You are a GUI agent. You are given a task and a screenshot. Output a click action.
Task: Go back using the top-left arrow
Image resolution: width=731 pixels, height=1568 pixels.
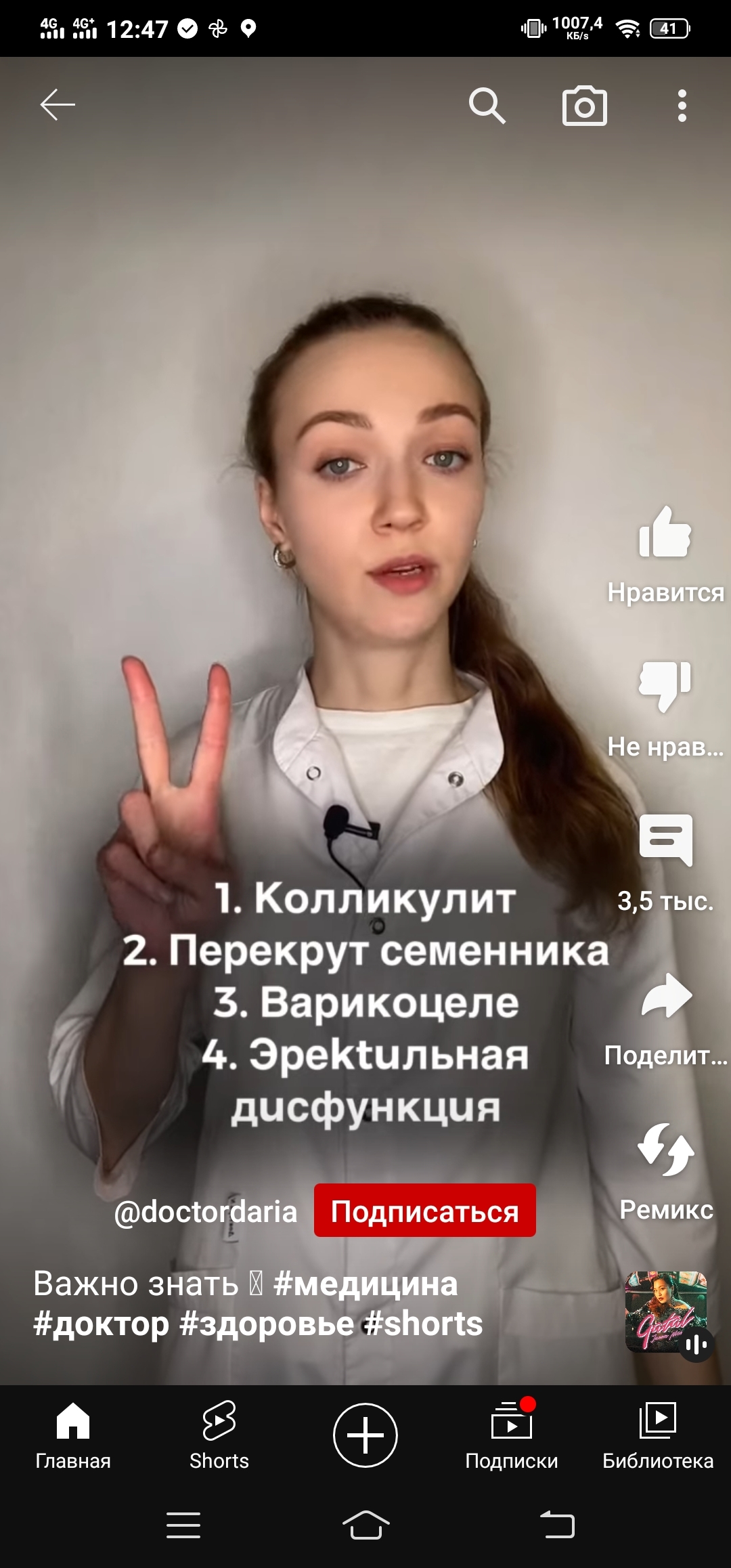[58, 105]
